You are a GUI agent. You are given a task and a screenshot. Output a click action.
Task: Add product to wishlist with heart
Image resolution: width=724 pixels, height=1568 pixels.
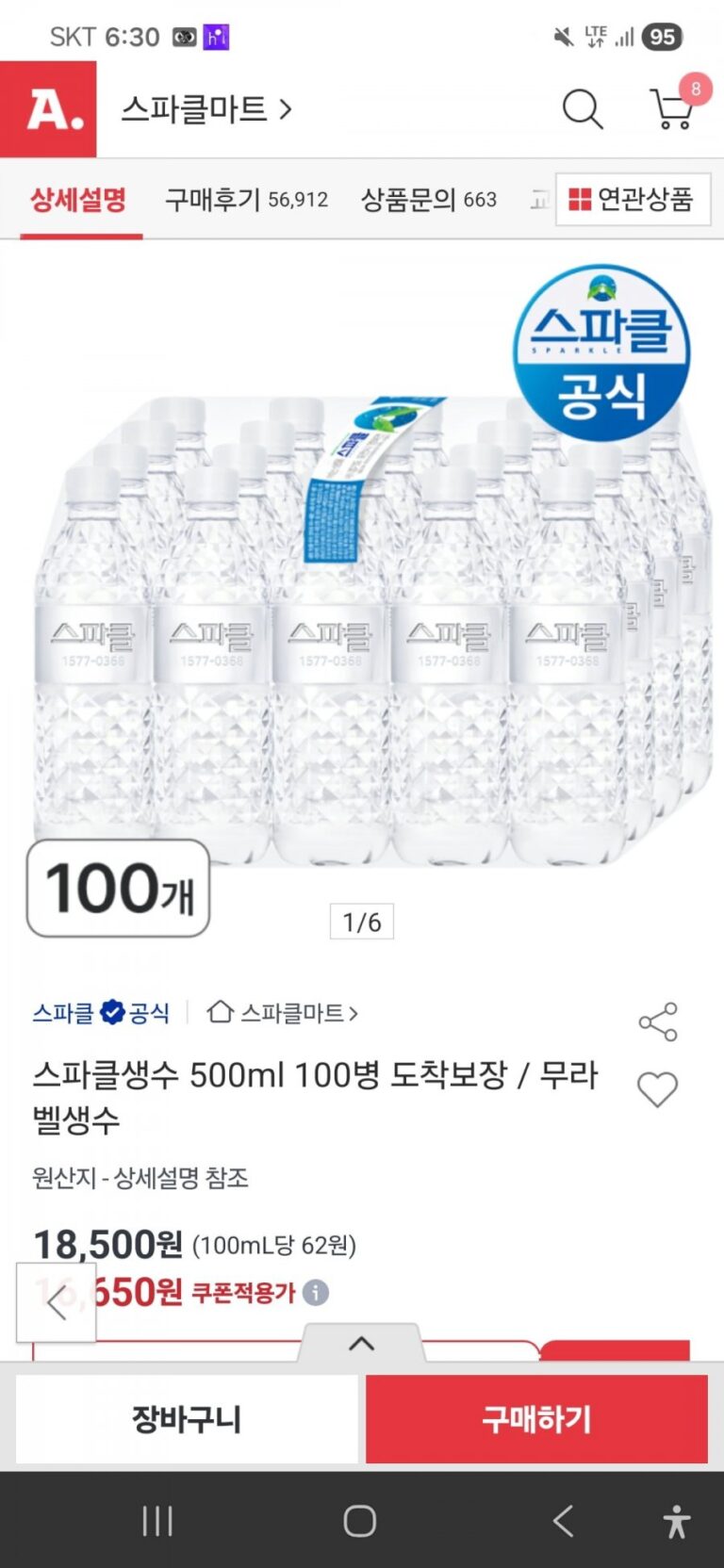pos(658,1089)
